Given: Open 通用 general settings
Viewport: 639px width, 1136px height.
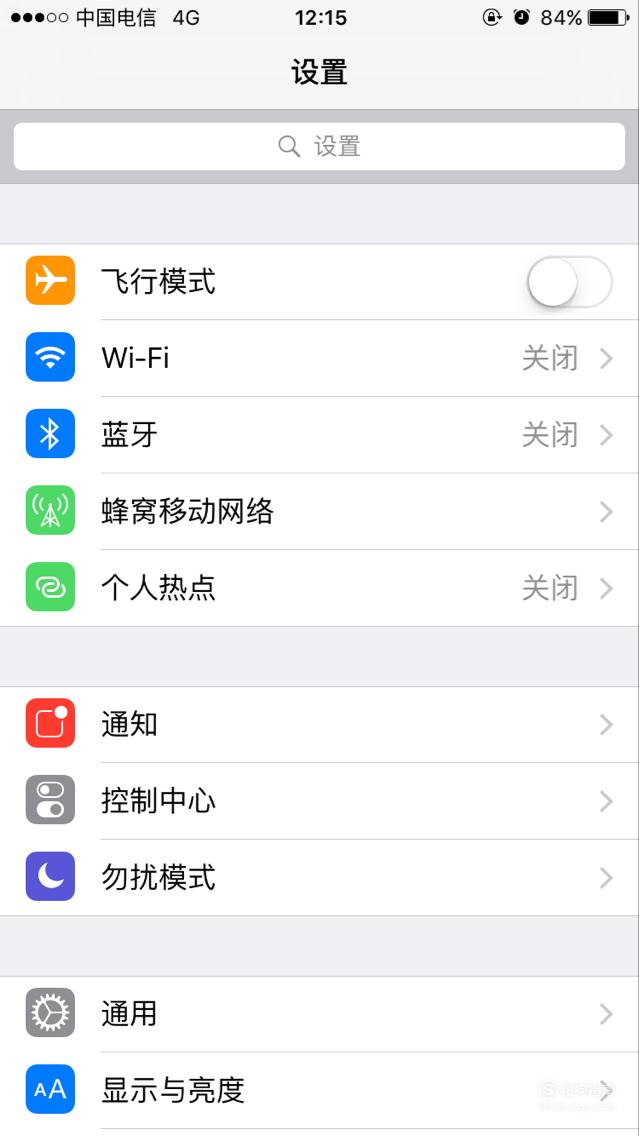Looking at the screenshot, I should click(x=320, y=1014).
